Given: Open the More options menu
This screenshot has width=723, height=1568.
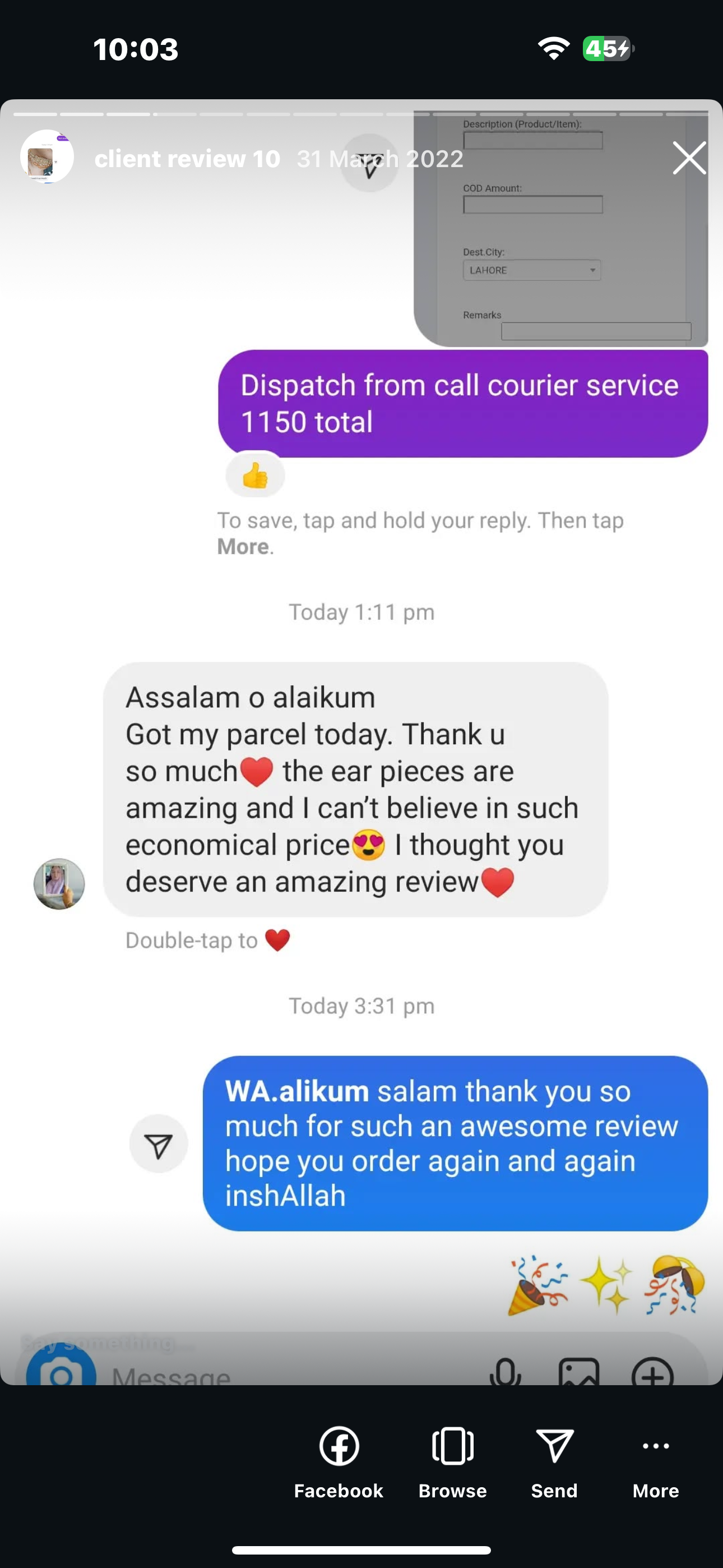Looking at the screenshot, I should pos(655,1461).
